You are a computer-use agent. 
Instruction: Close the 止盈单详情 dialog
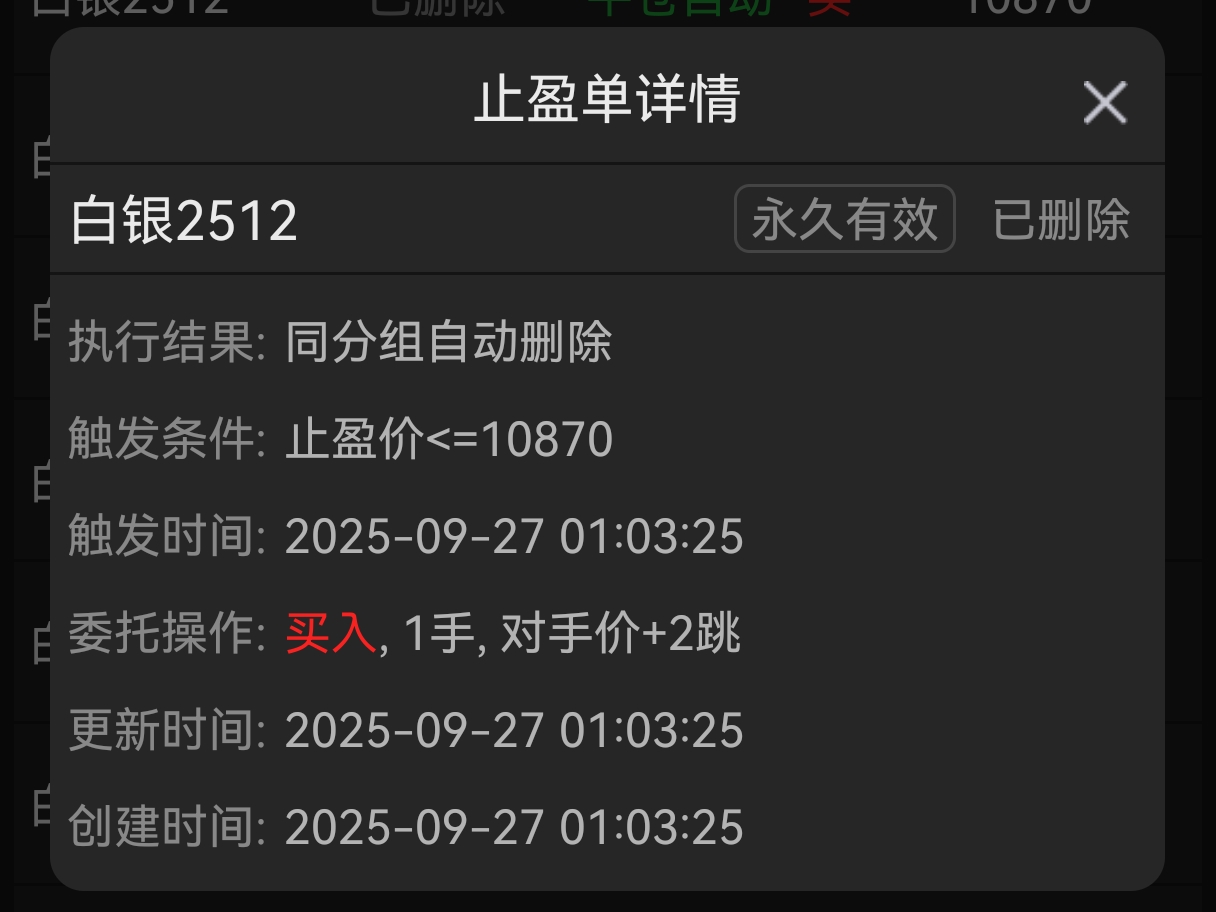pyautogui.click(x=1105, y=103)
